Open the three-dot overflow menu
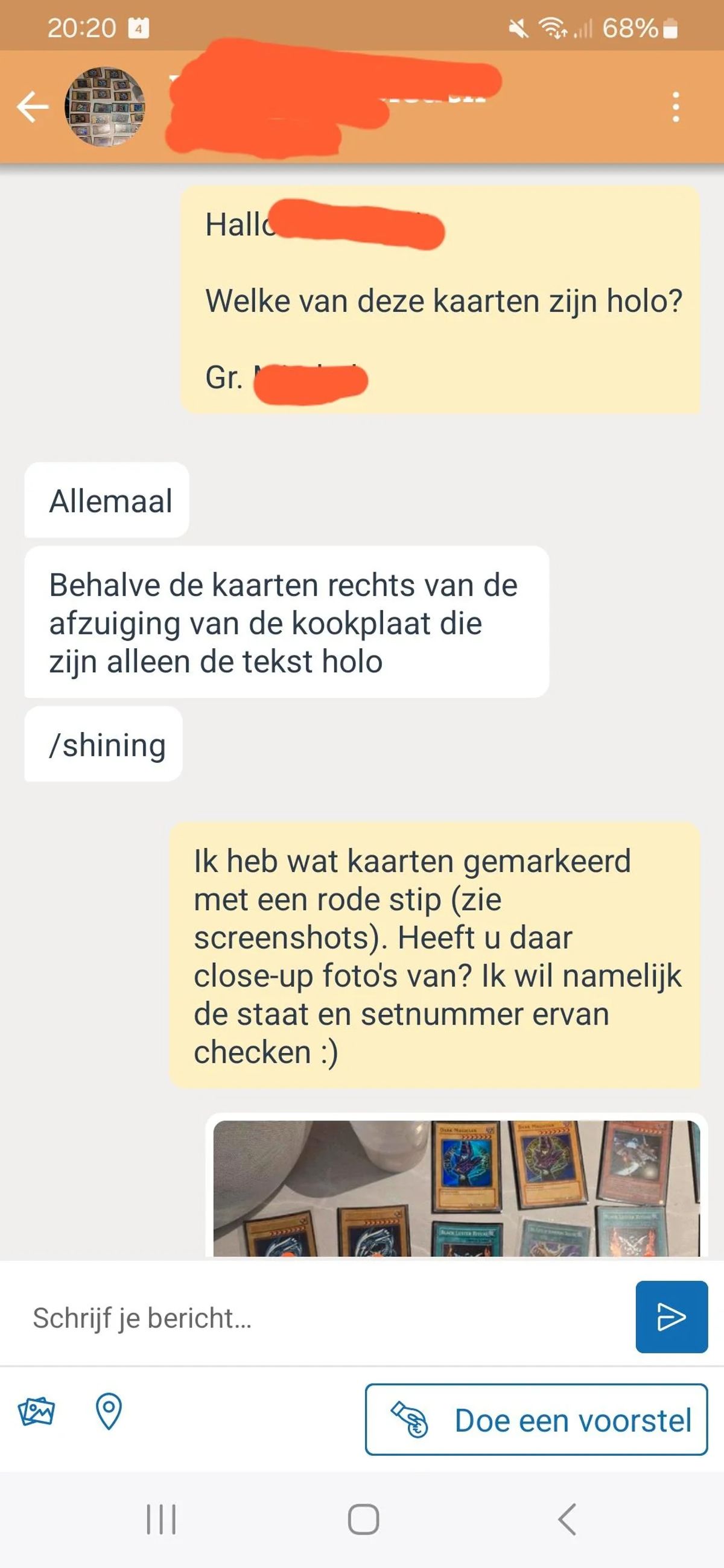 (675, 107)
